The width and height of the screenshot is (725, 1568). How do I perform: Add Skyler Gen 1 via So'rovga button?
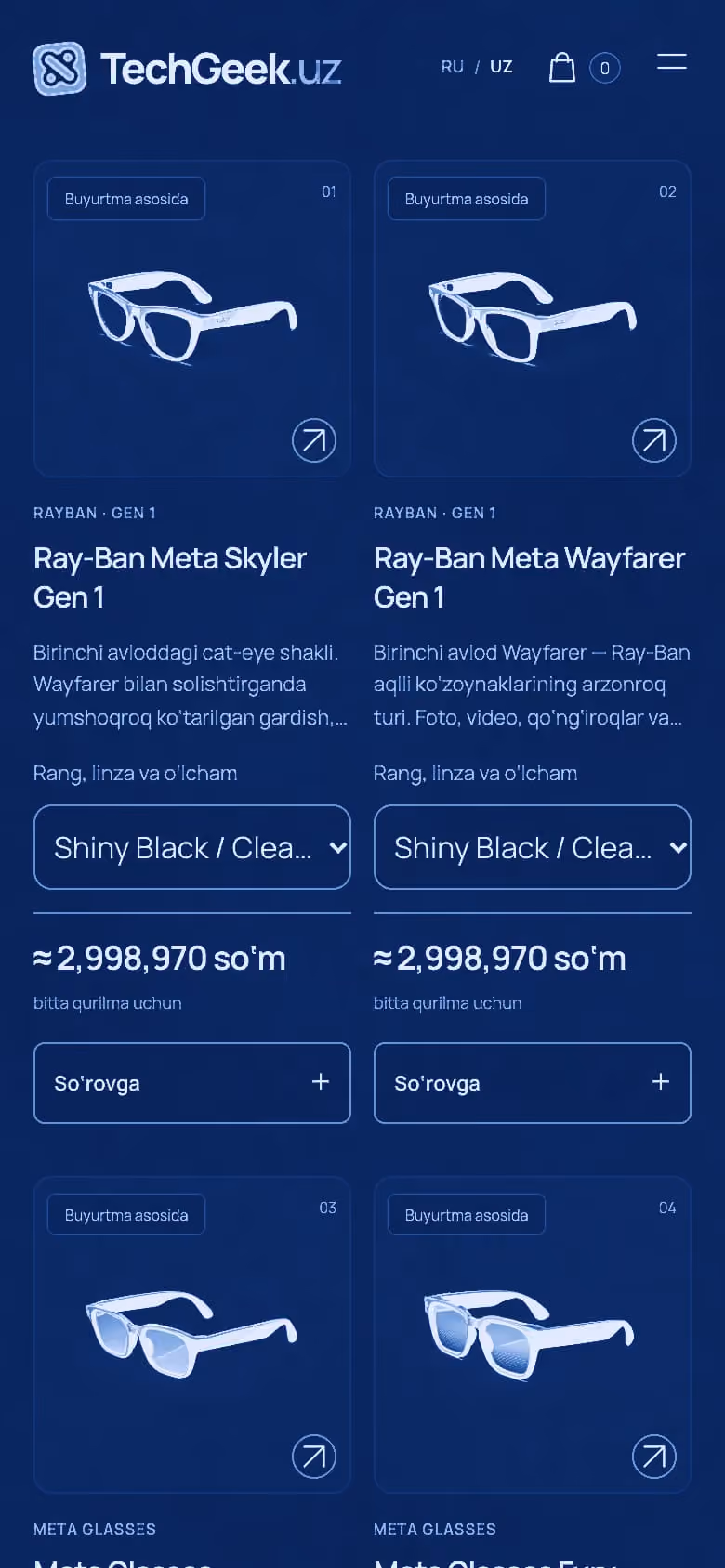point(192,1083)
